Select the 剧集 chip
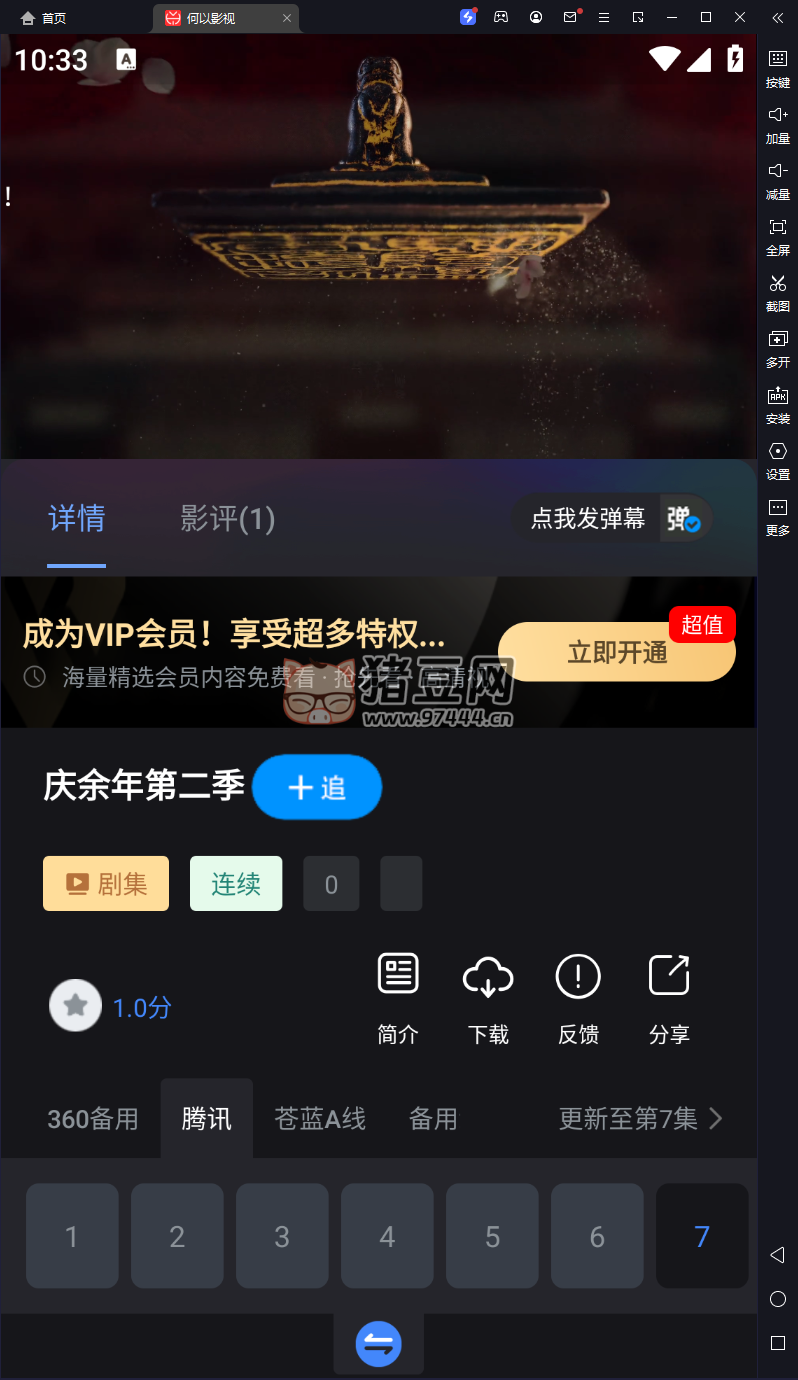Screen dimensions: 798x1380 [106, 884]
